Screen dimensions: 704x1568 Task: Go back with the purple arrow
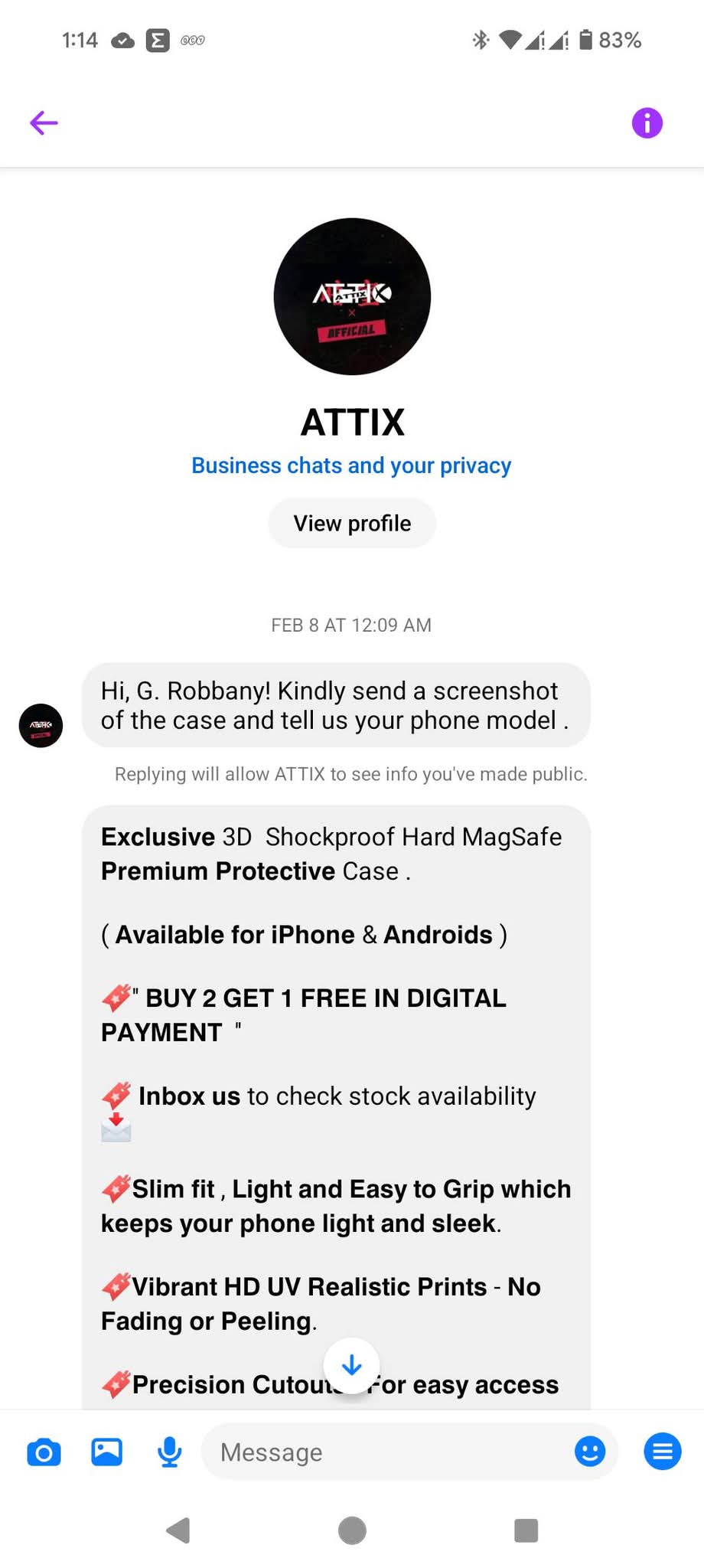click(44, 122)
